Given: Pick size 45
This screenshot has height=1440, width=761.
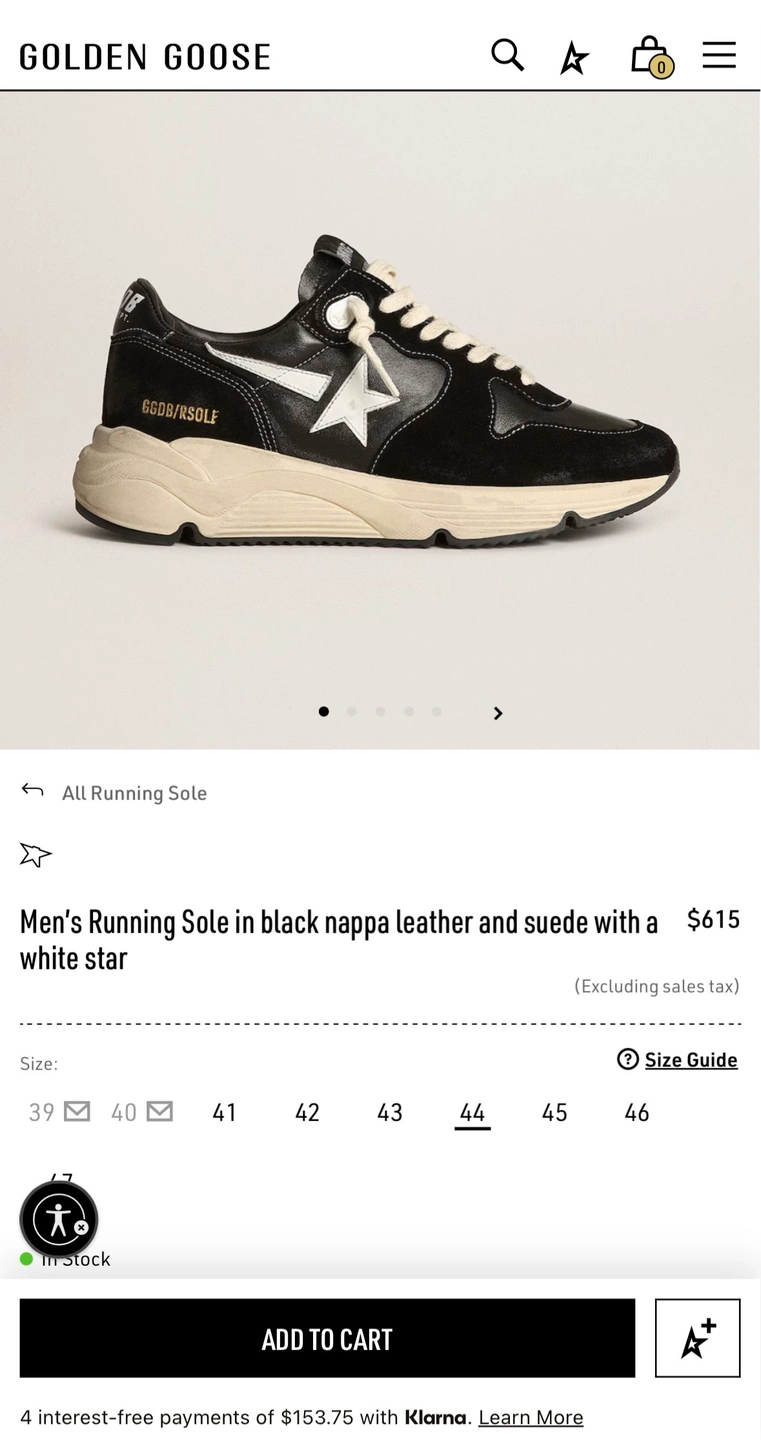Looking at the screenshot, I should [x=554, y=1112].
